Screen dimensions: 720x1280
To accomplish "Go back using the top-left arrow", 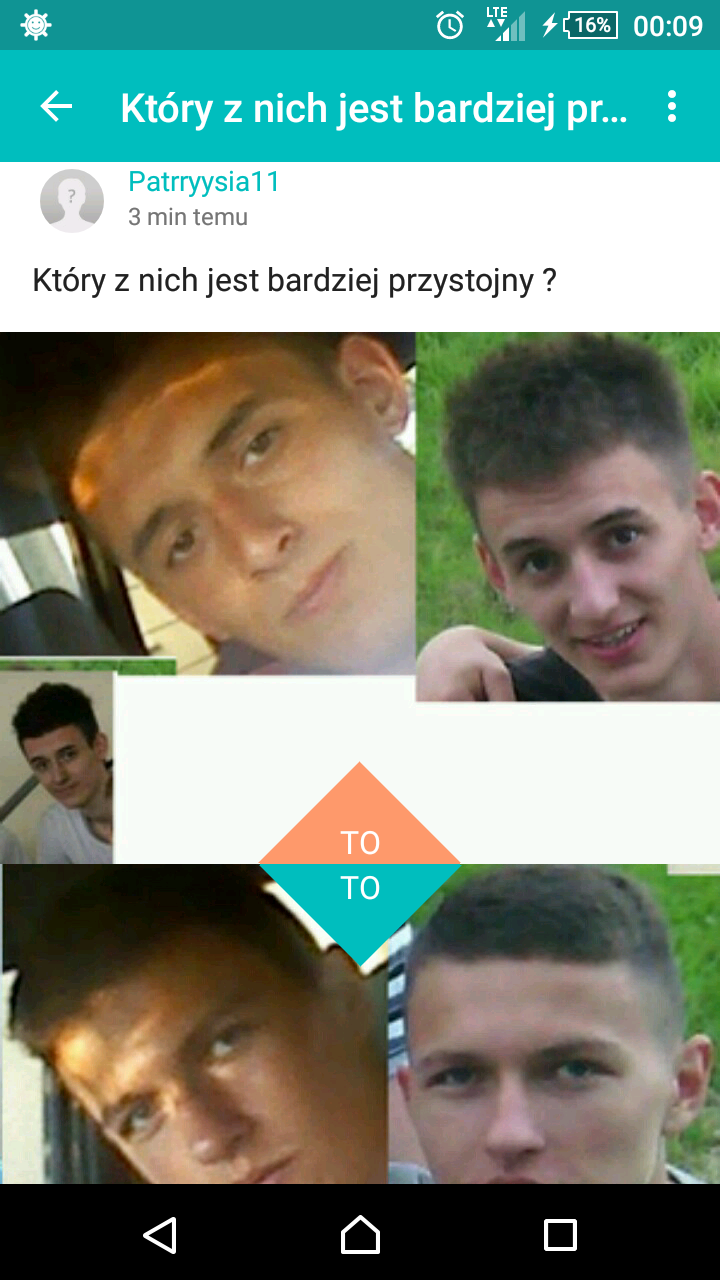I will point(57,107).
